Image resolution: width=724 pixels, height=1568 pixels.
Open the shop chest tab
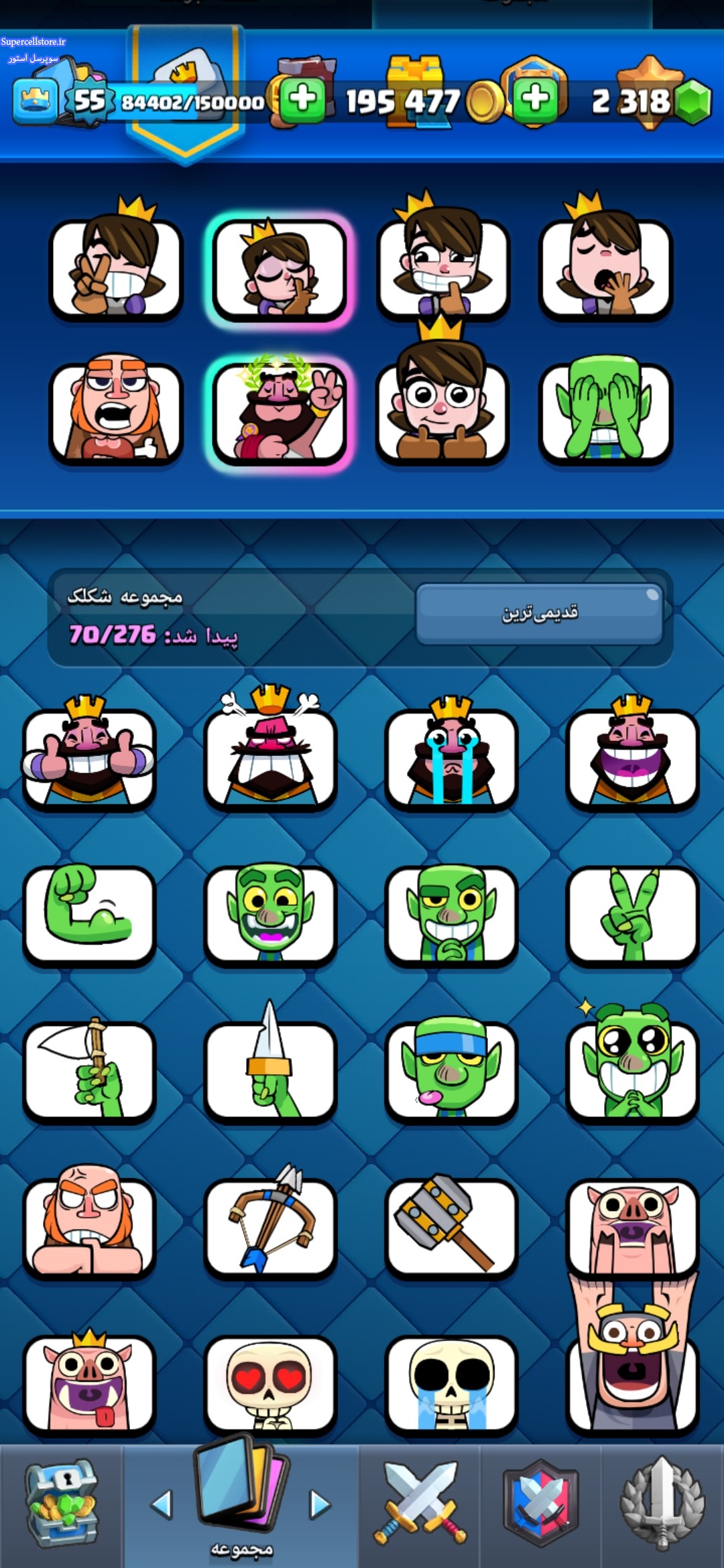pyautogui.click(x=61, y=1504)
